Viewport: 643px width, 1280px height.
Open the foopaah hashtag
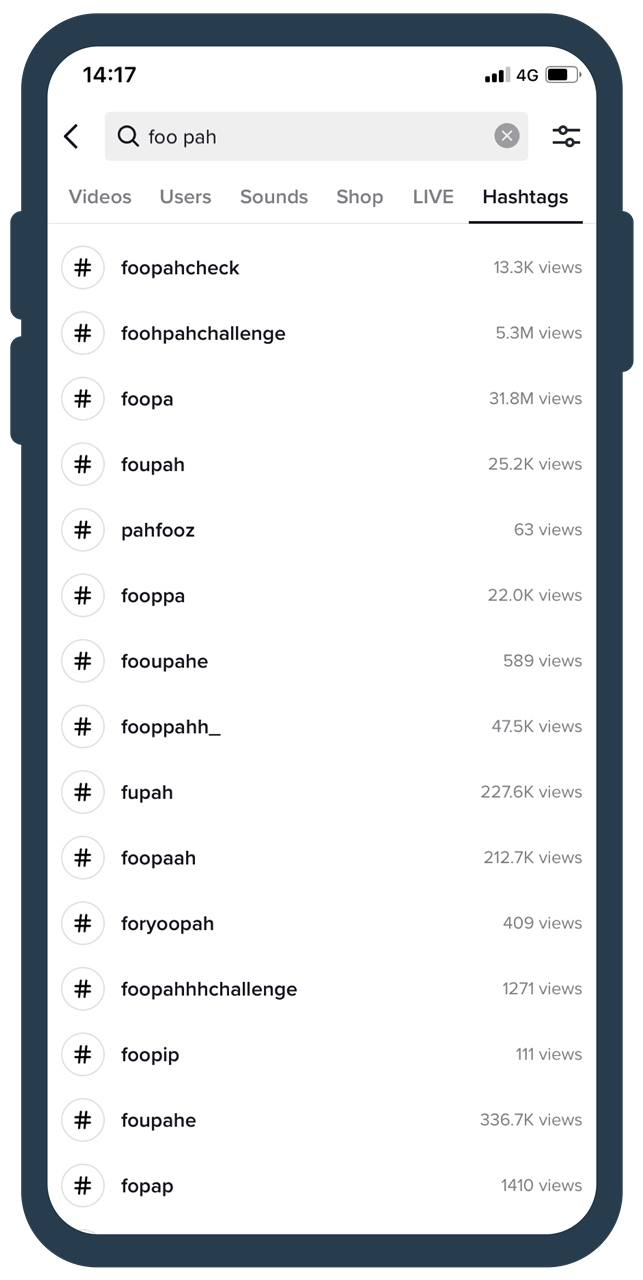point(321,858)
